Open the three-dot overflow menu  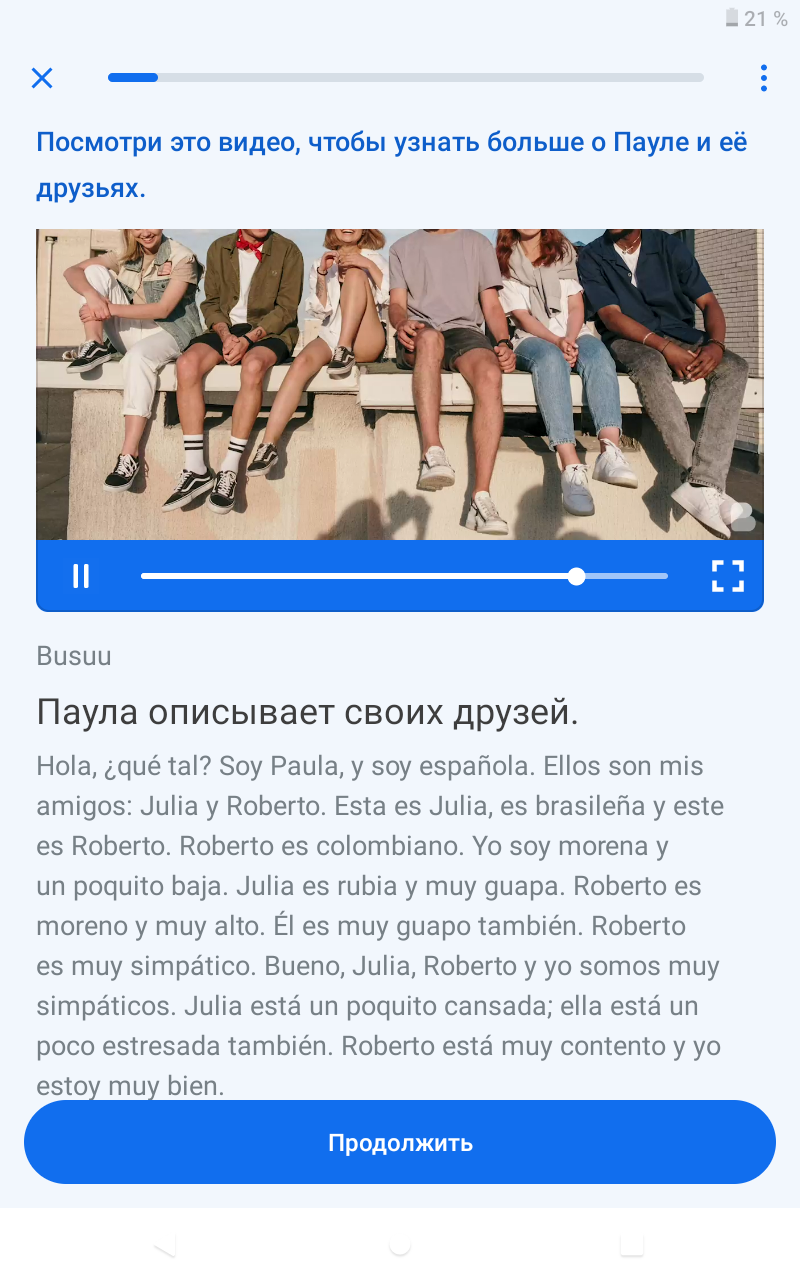[763, 78]
